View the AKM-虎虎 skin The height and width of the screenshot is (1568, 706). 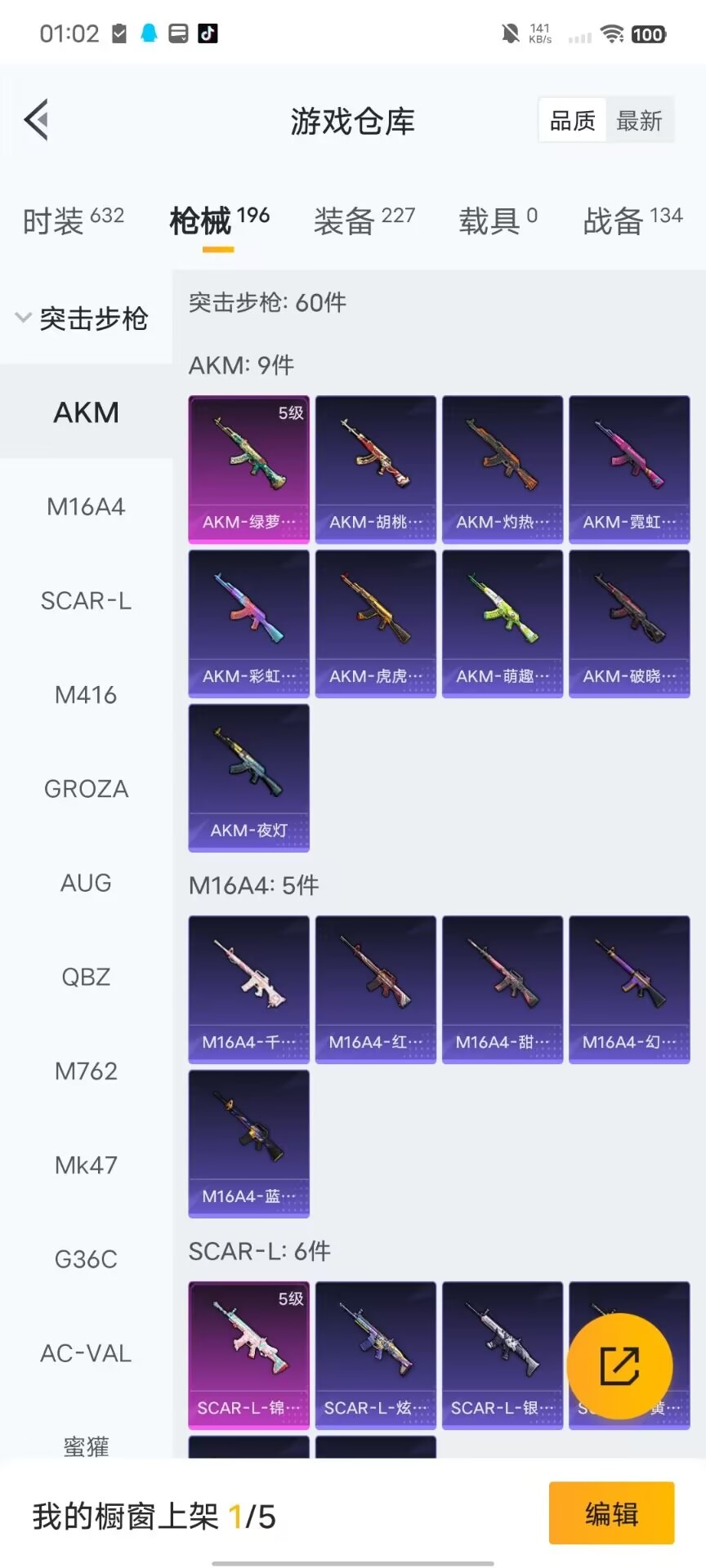point(376,624)
